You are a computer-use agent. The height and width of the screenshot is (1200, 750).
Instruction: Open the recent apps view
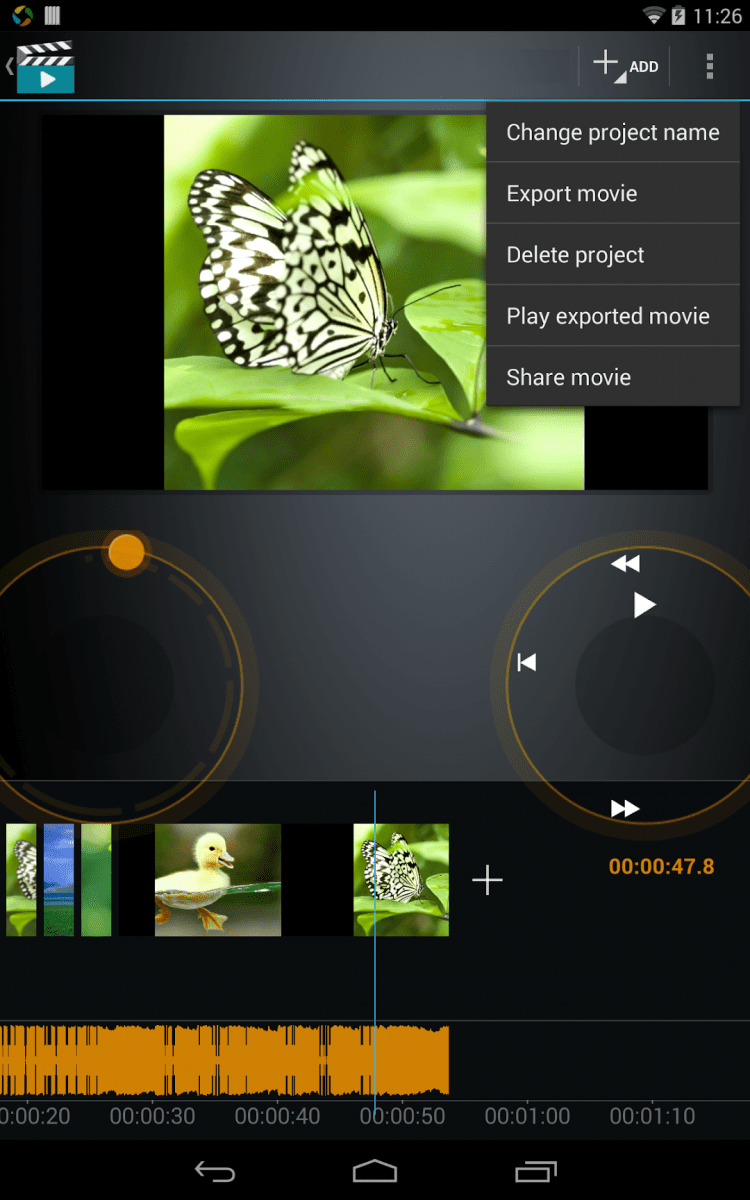tap(535, 1171)
